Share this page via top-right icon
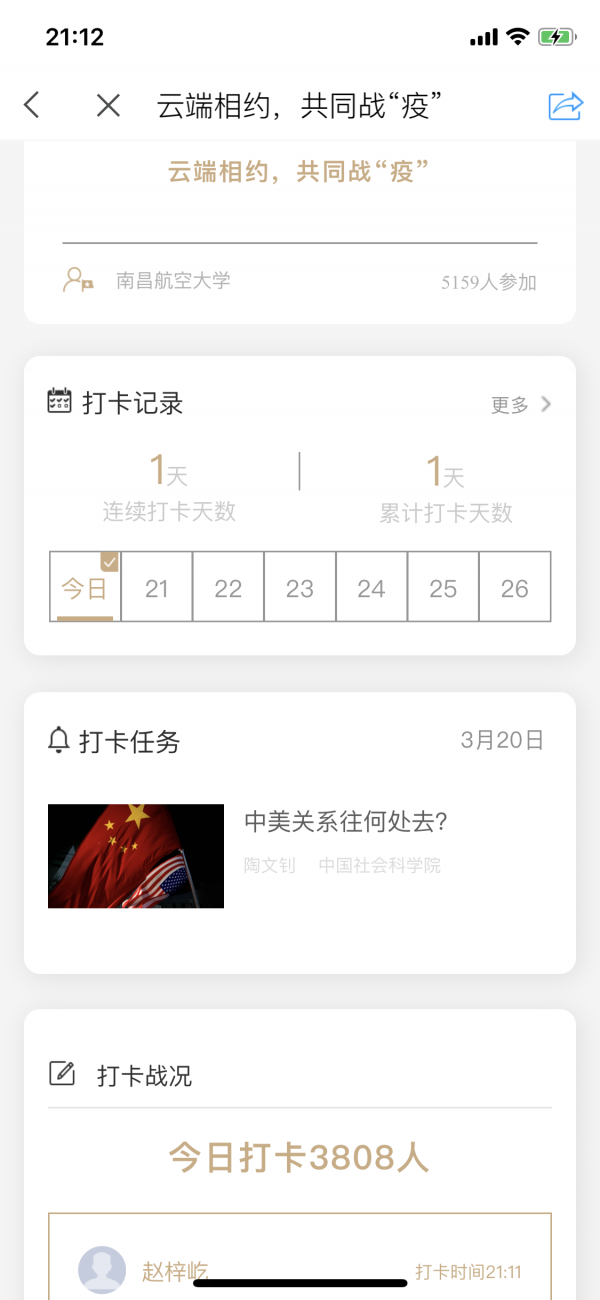600x1300 pixels. point(565,105)
